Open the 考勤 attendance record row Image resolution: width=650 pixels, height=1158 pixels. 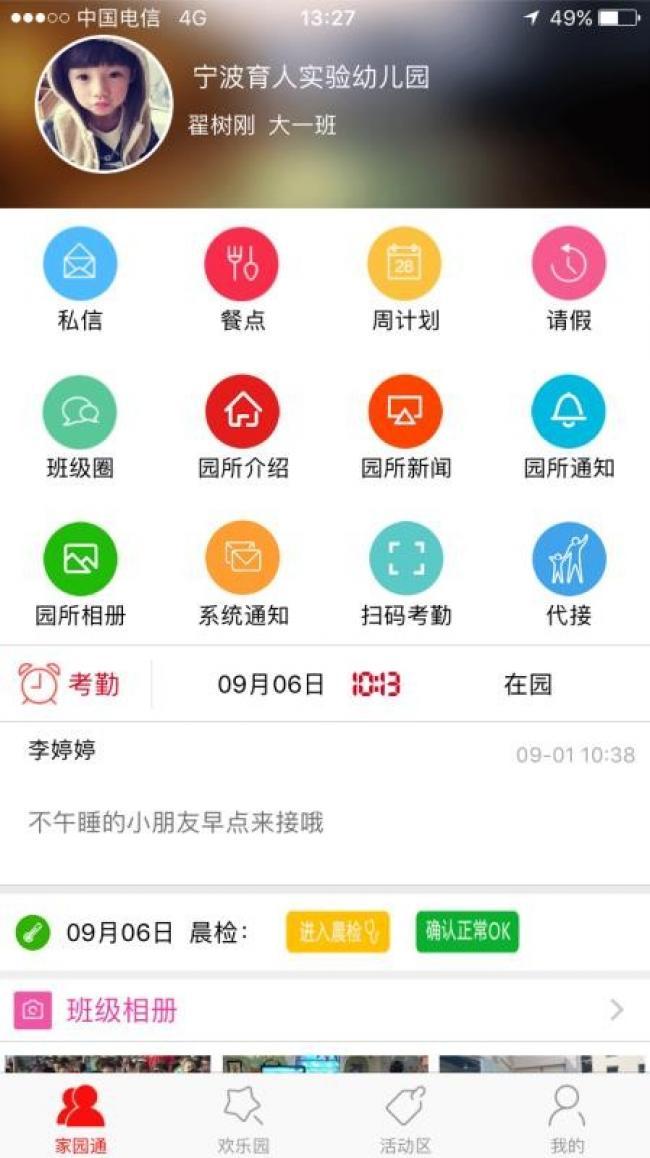(325, 684)
